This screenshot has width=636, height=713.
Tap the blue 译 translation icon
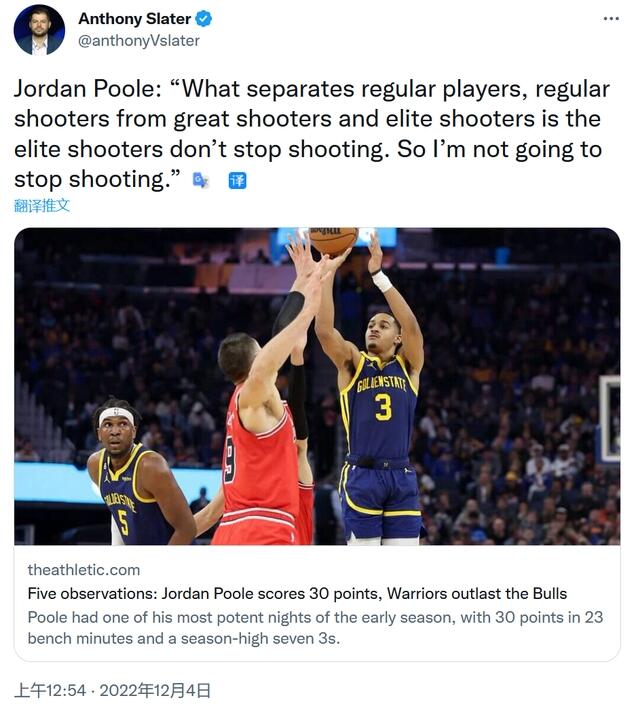click(x=237, y=181)
